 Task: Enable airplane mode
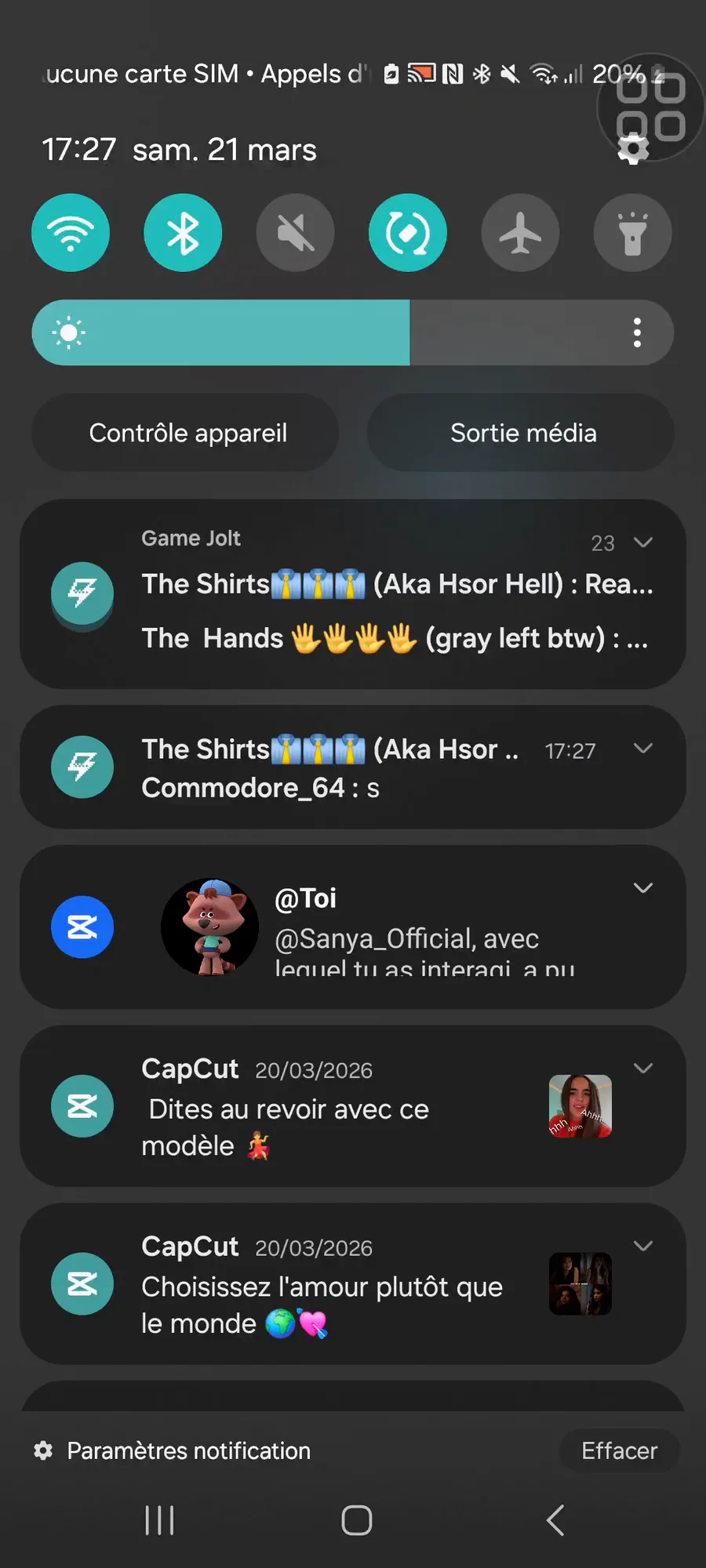point(520,233)
